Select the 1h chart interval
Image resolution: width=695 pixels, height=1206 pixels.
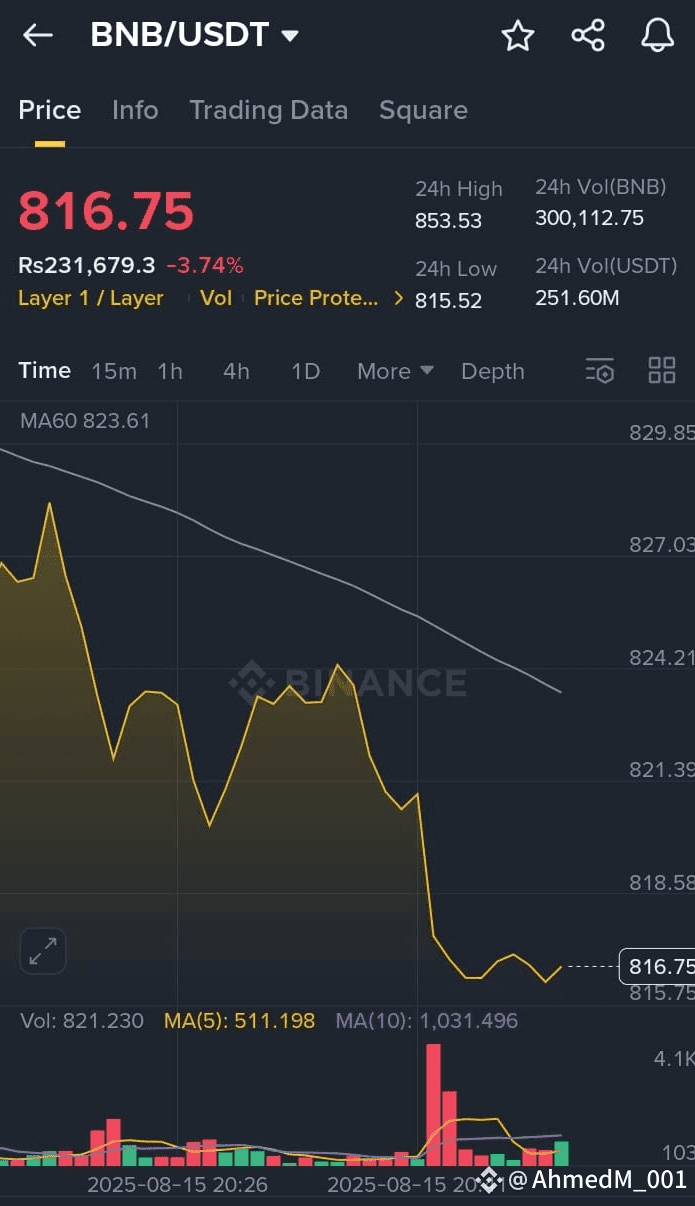click(170, 371)
